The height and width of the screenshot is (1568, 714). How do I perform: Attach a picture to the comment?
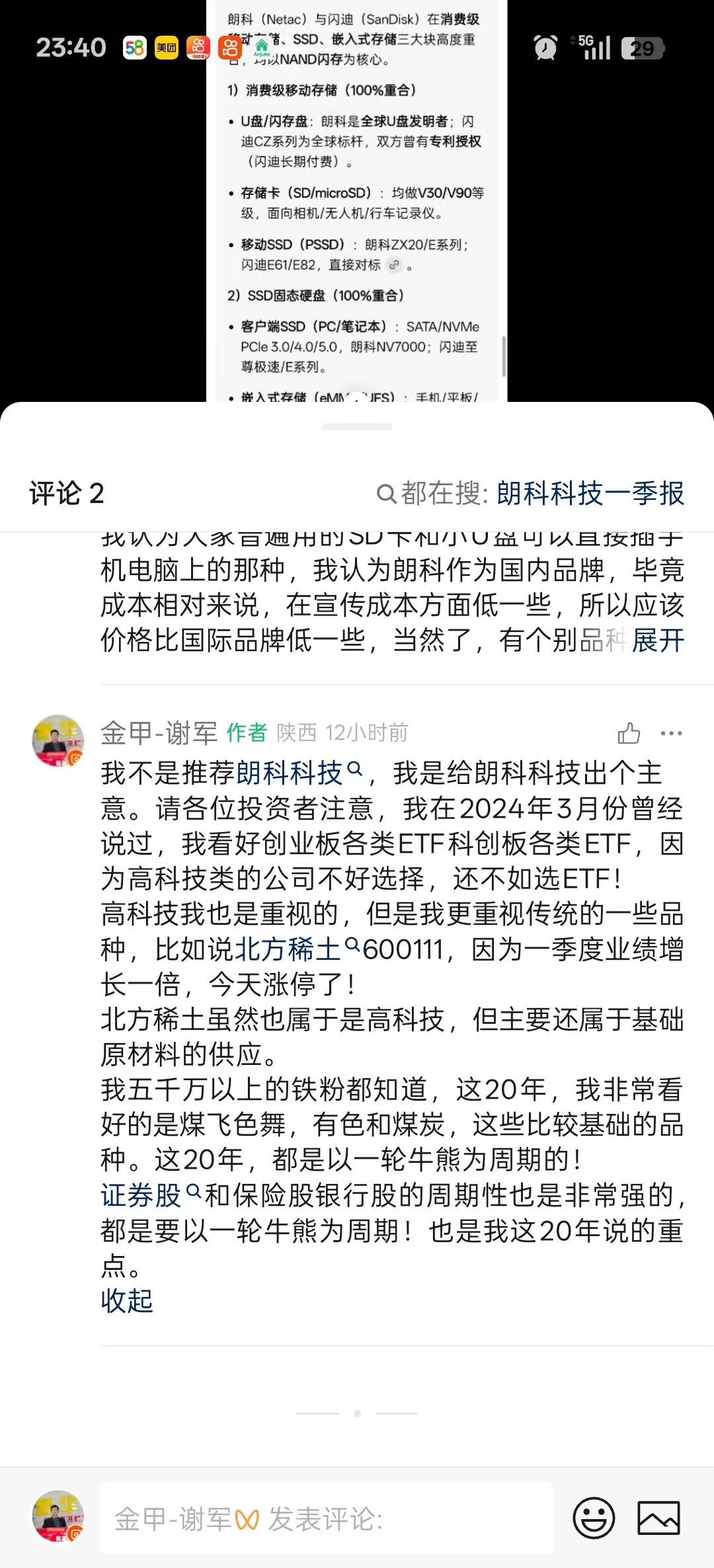(x=658, y=1518)
